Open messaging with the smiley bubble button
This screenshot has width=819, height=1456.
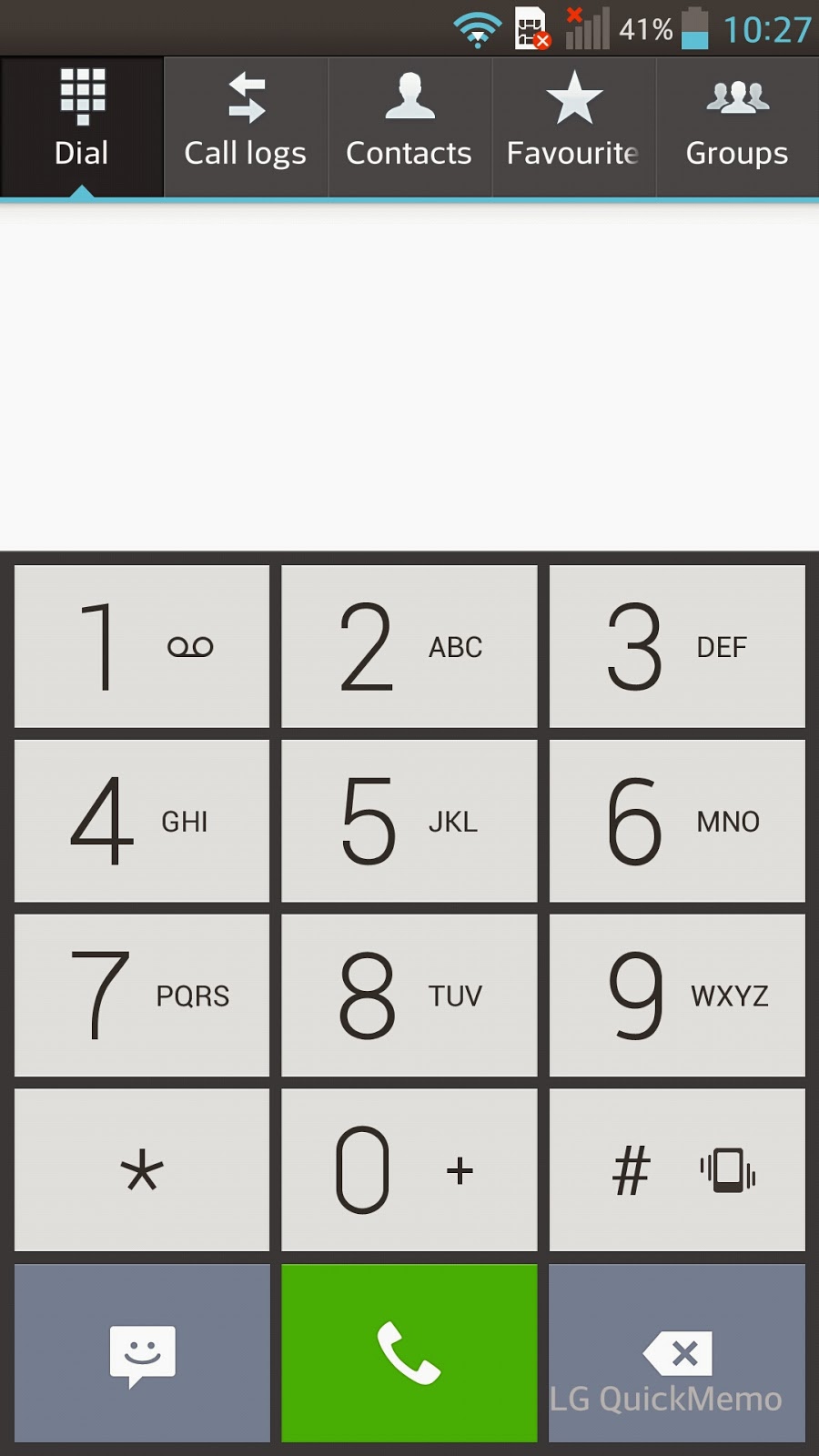pos(142,1352)
